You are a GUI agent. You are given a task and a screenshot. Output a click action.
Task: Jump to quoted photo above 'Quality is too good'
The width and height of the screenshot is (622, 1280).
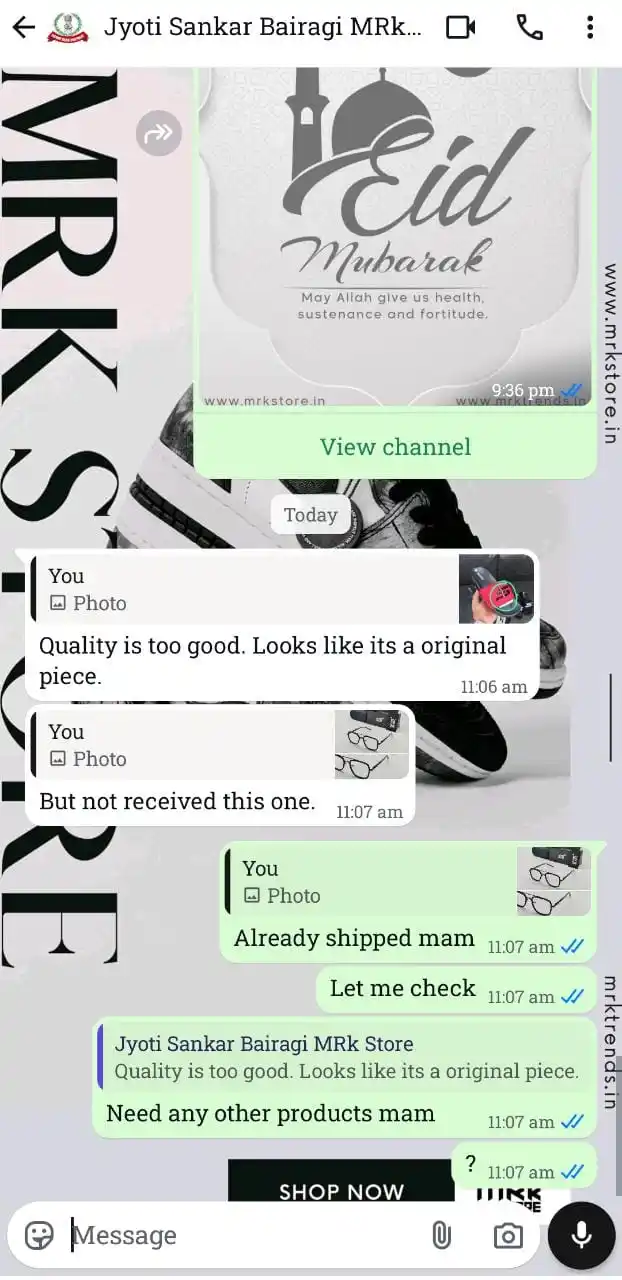(x=282, y=590)
